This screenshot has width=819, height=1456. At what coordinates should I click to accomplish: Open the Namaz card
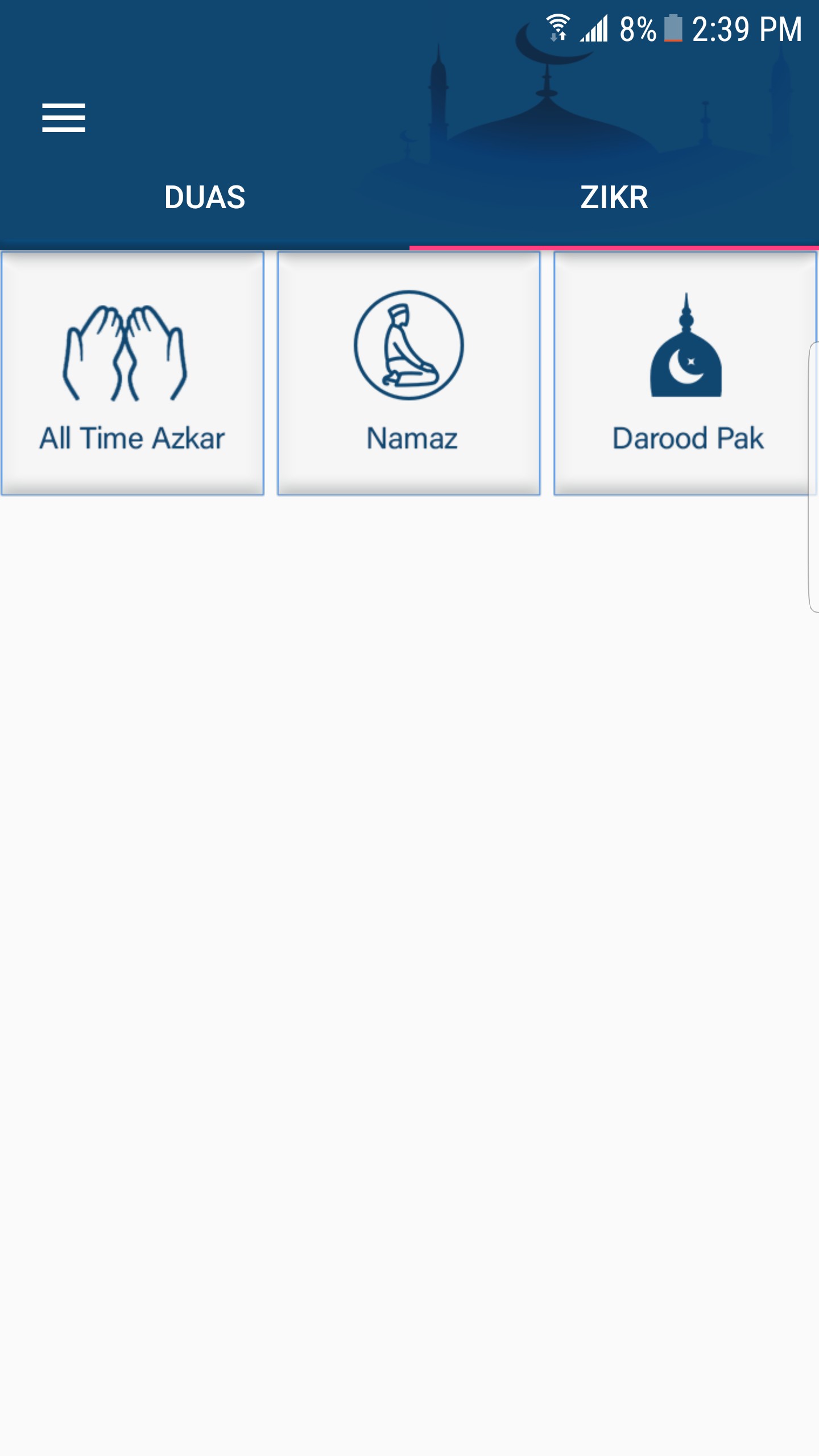coord(409,373)
